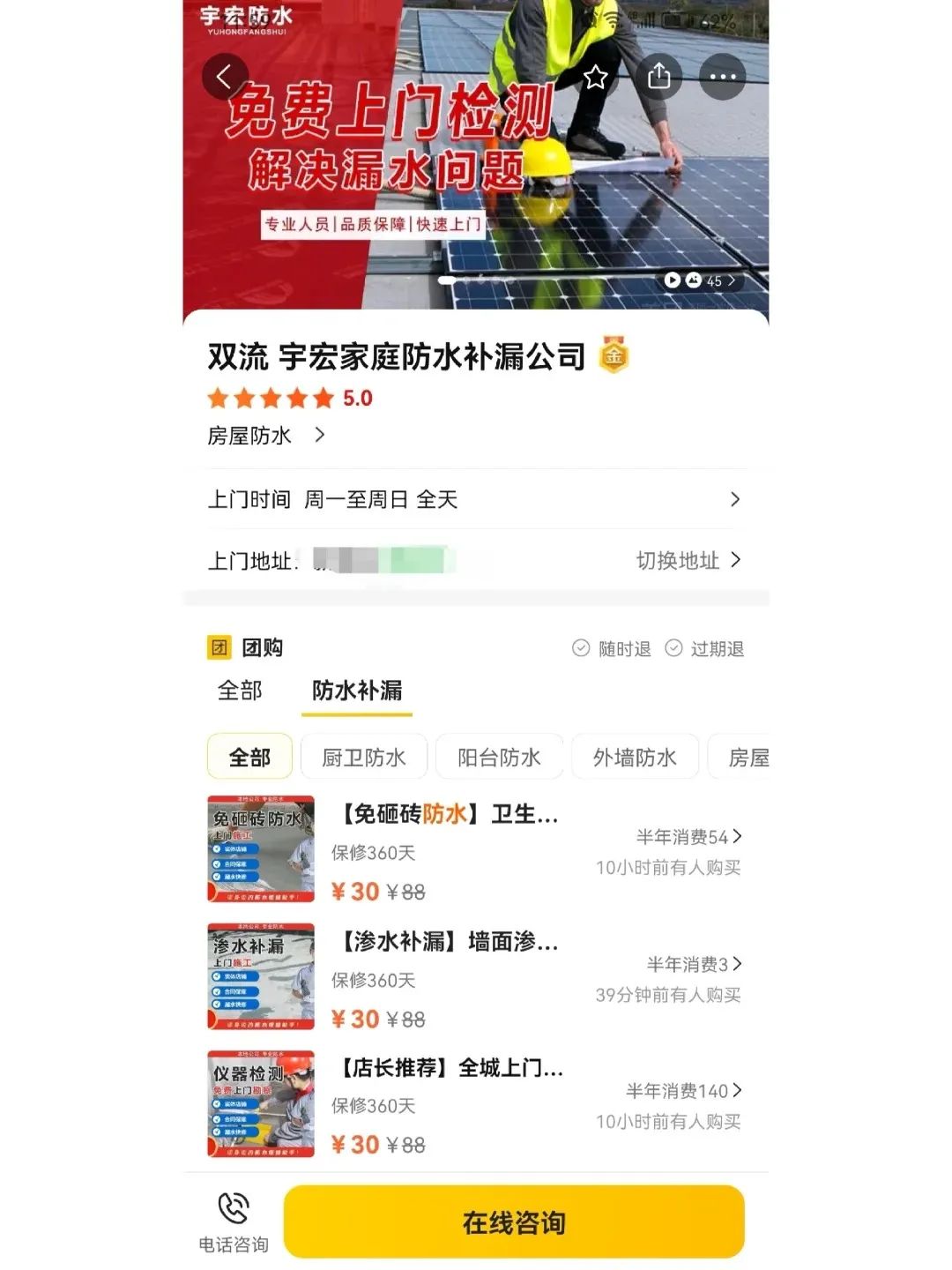This screenshot has height=1270, width=952.
Task: Open the 45-photo gallery counter
Action: coord(701,280)
